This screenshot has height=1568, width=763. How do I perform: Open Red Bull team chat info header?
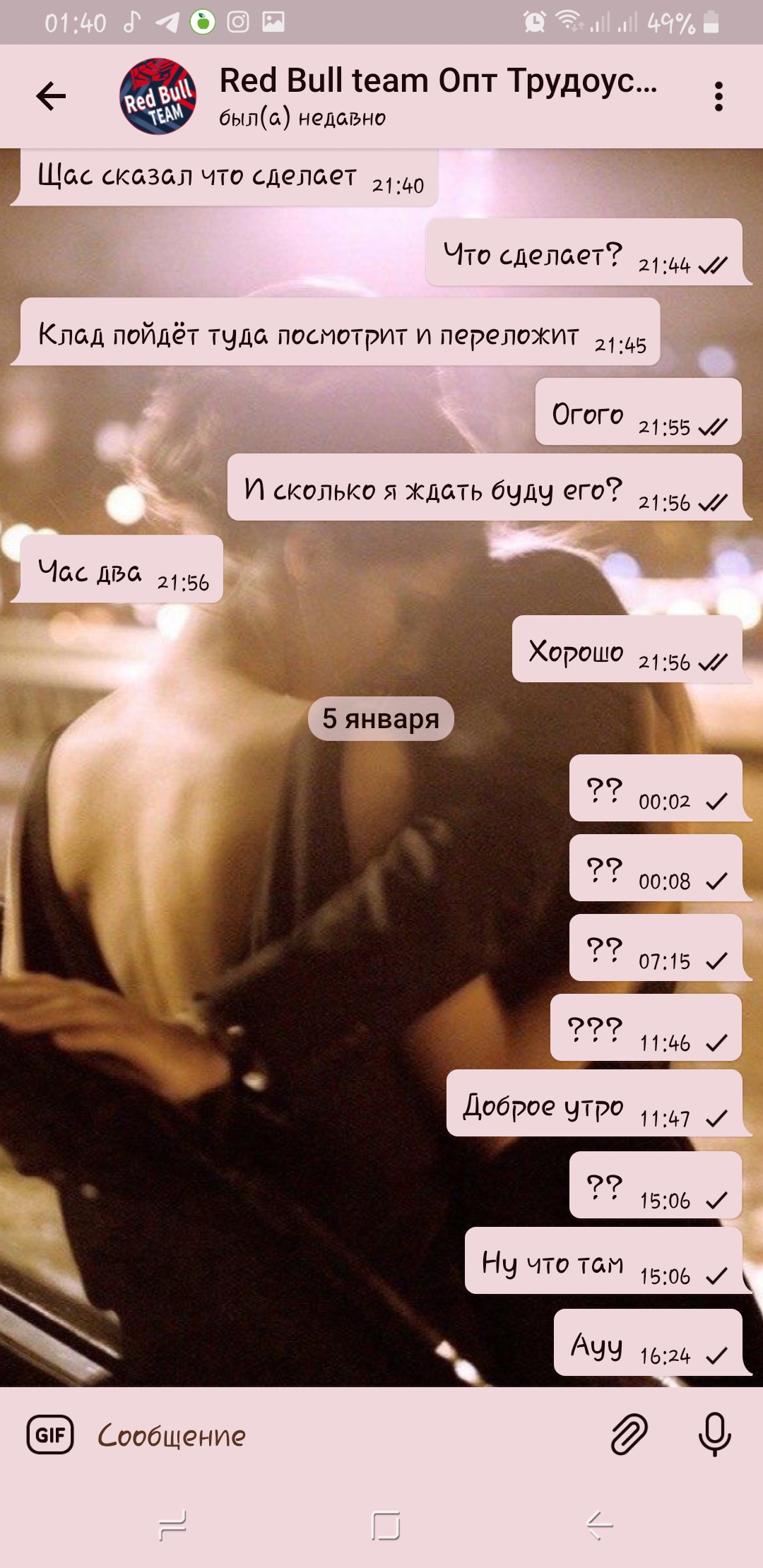pos(438,96)
